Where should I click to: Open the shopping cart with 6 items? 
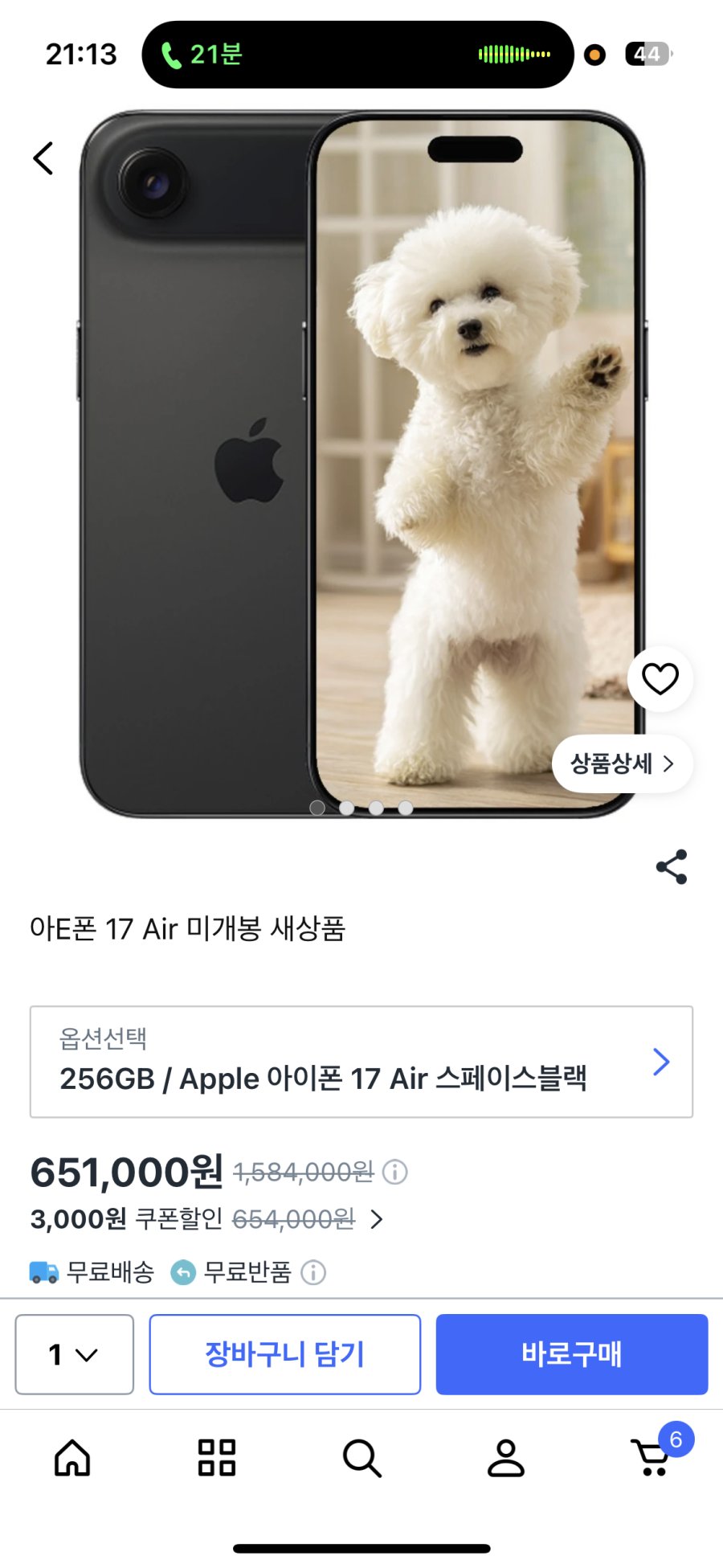click(652, 1458)
